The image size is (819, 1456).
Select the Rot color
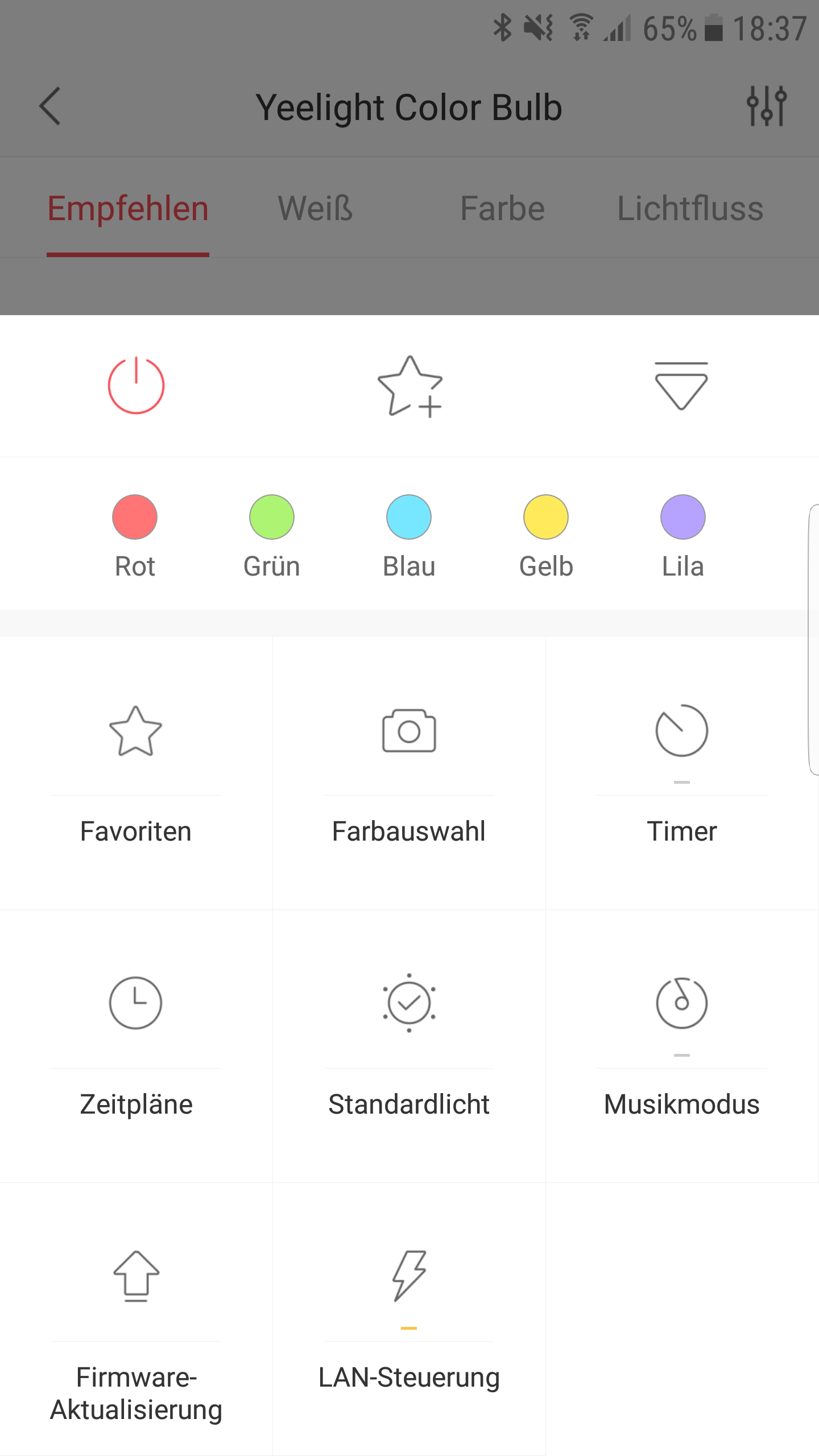tap(135, 536)
